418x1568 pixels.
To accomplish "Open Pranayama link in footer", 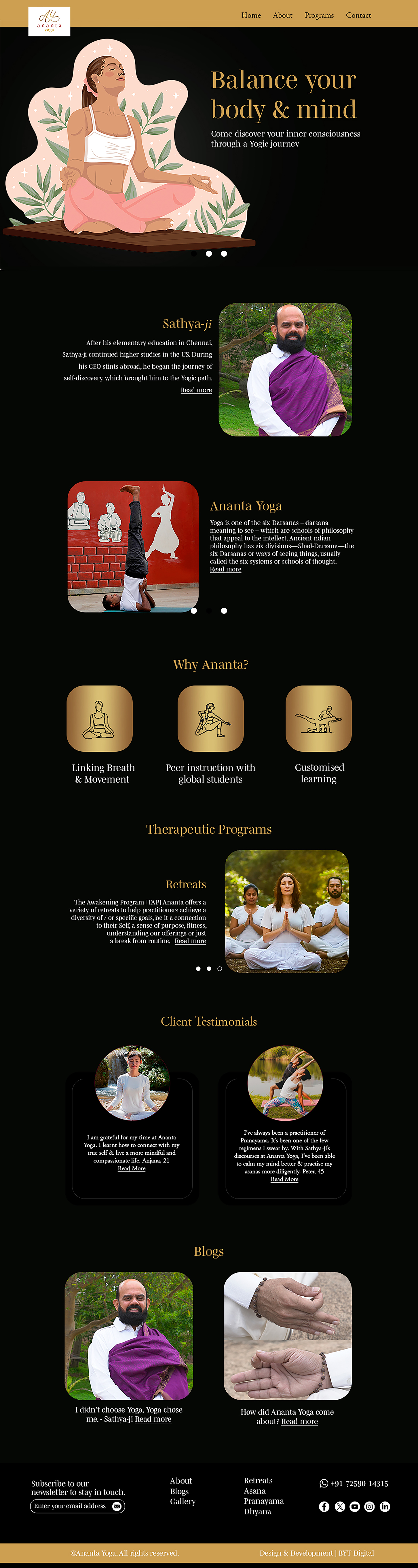I will pos(264,1501).
